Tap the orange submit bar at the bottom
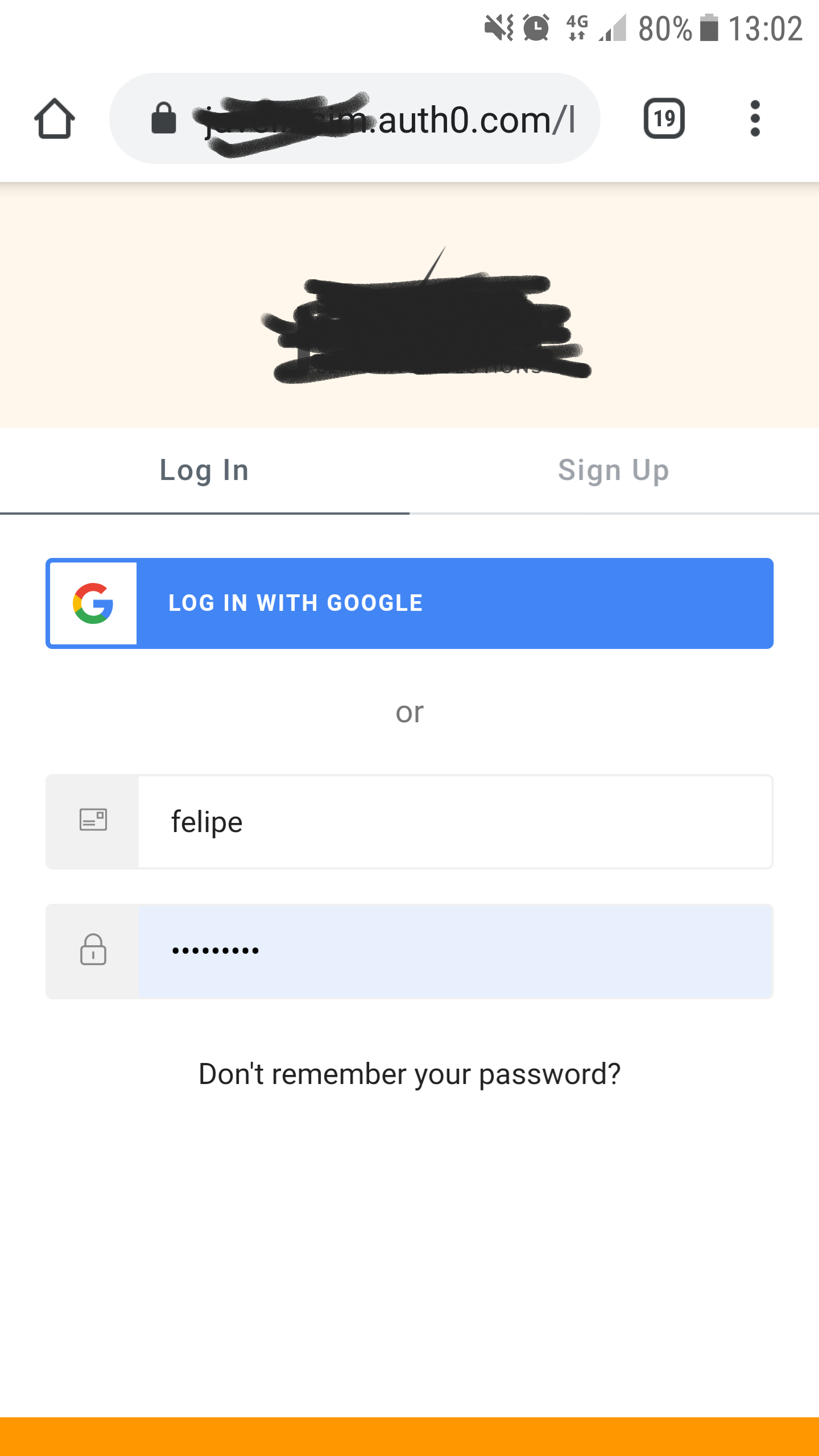 click(x=409, y=1437)
